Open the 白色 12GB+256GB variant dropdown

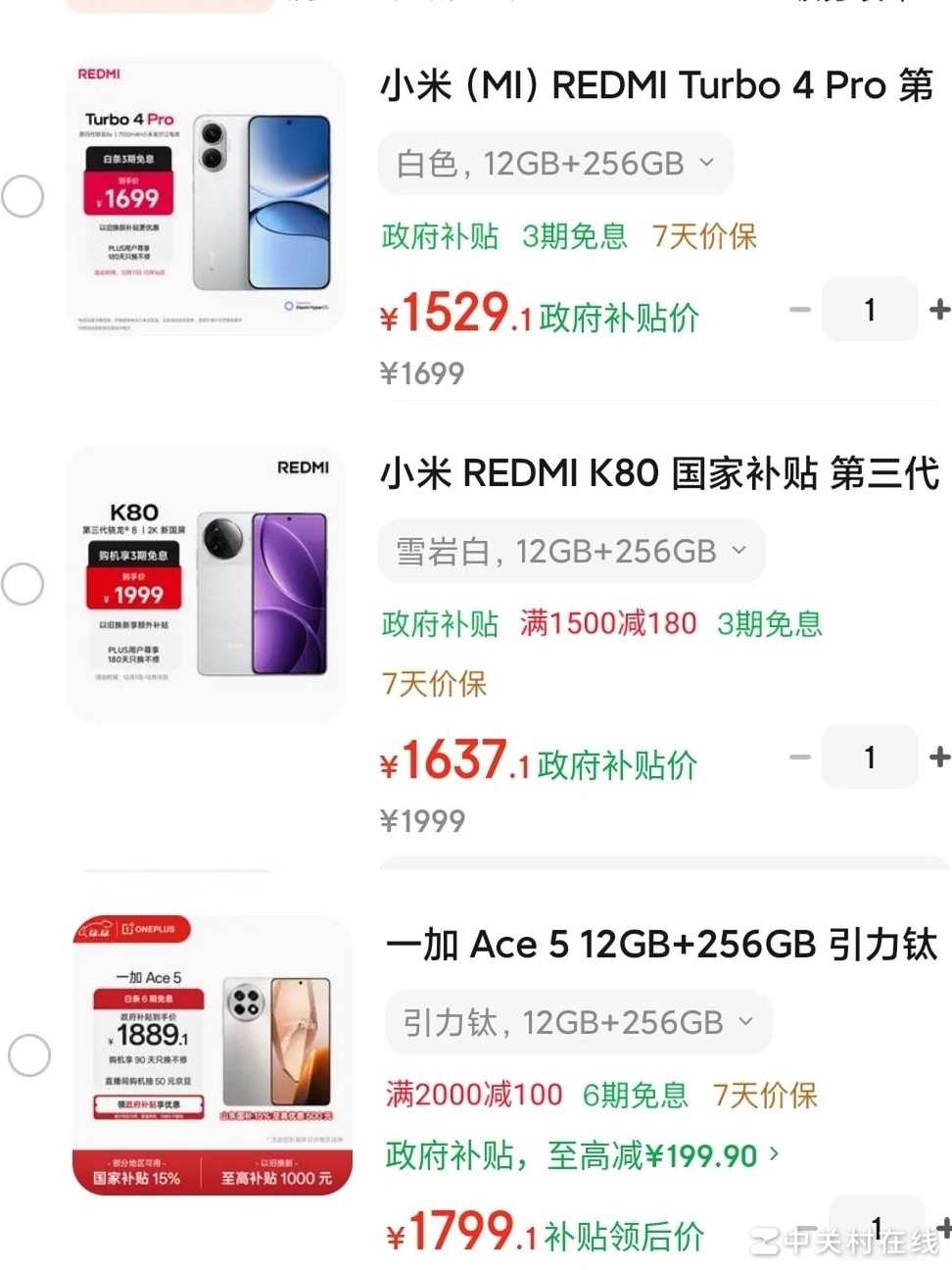pos(554,163)
